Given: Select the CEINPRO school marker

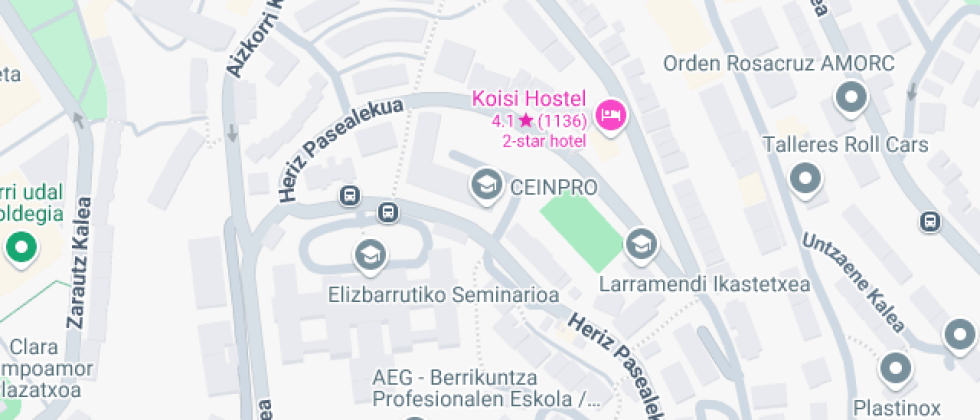Looking at the screenshot, I should pos(487,185).
